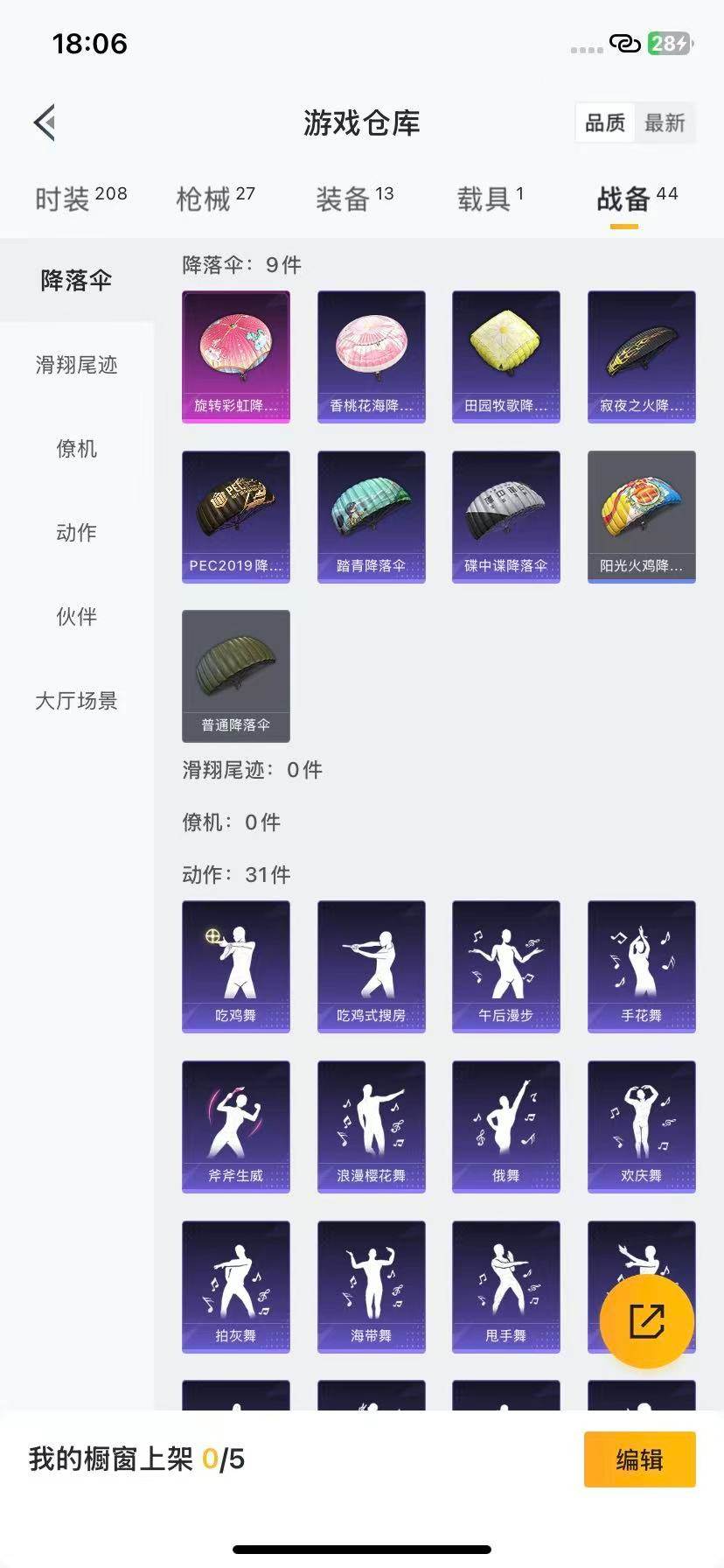The image size is (724, 1568).
Task: Go to the 滑翔尾迹 sidebar section
Action: [x=76, y=366]
